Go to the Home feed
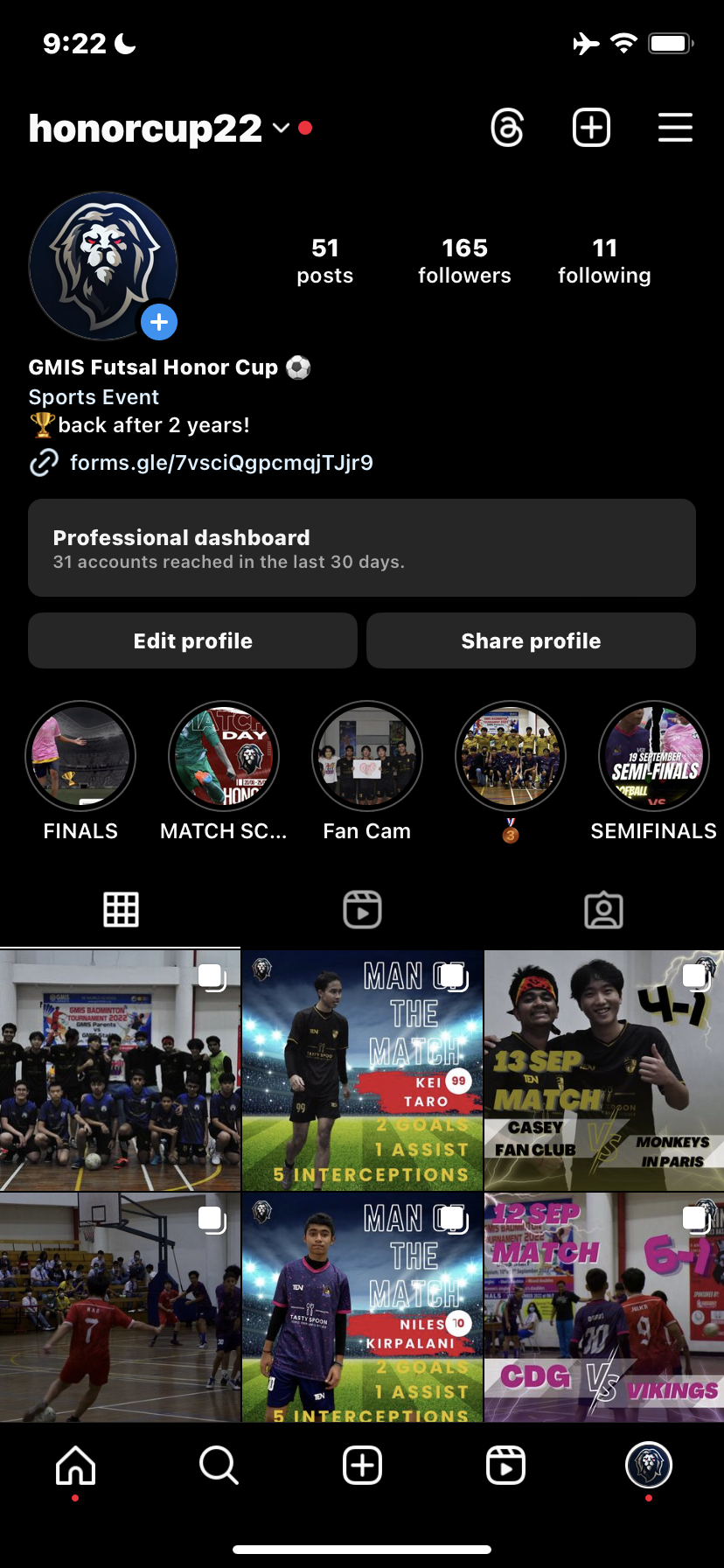The width and height of the screenshot is (724, 1568). pos(76,1466)
